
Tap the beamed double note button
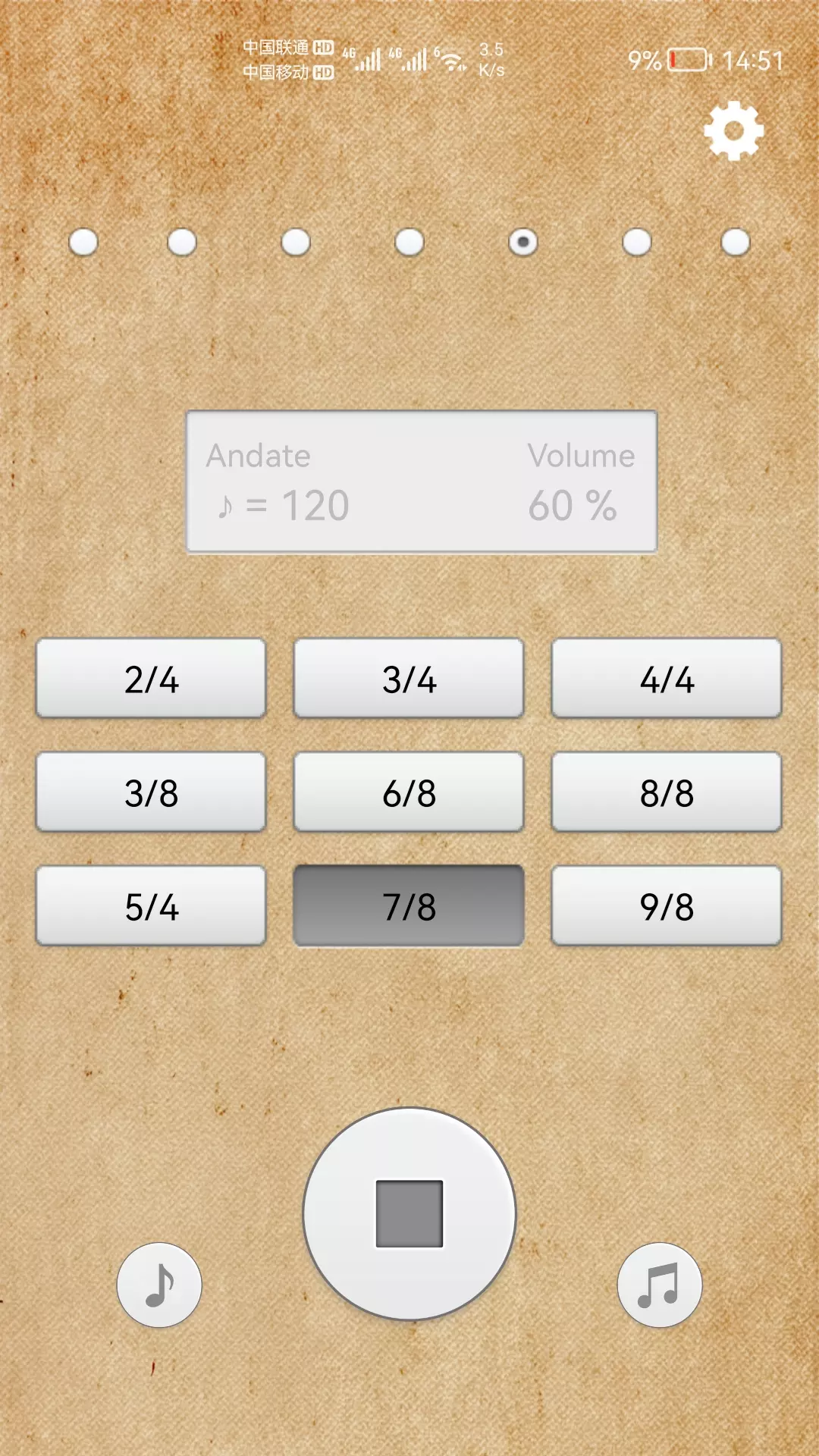[660, 1285]
